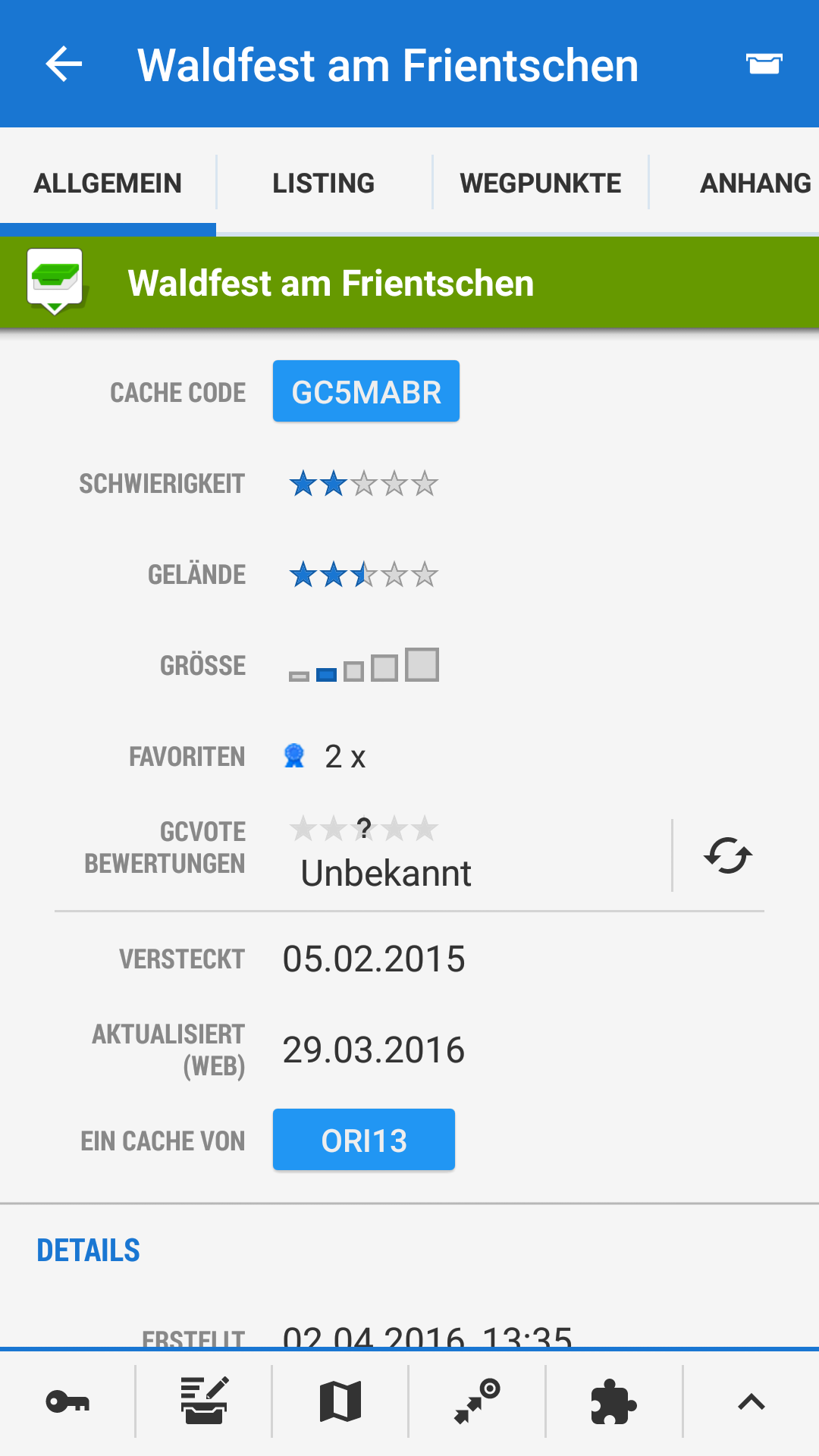
Task: Open cache code GC5MABR
Action: [366, 392]
